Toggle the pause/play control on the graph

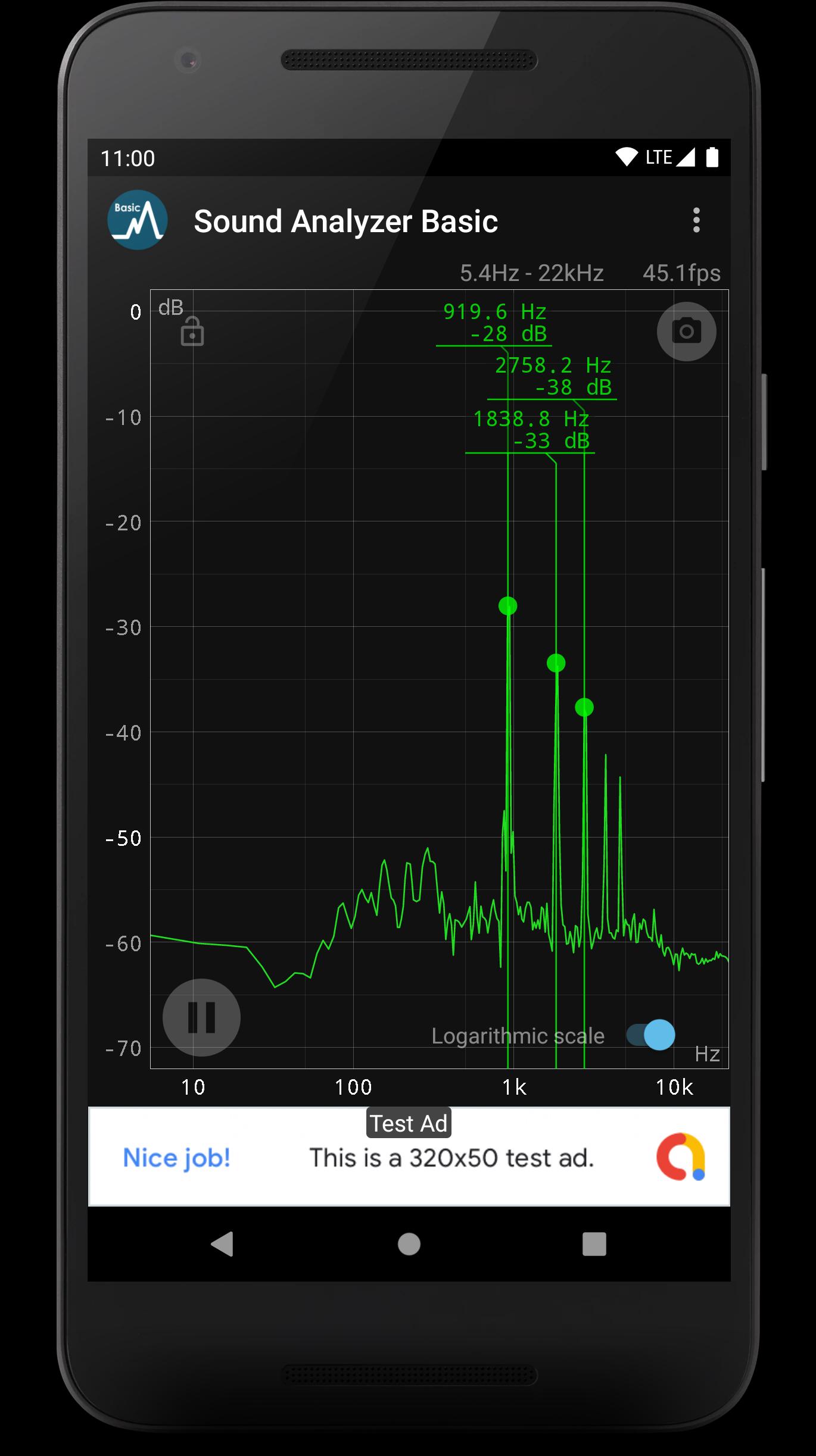[201, 1017]
